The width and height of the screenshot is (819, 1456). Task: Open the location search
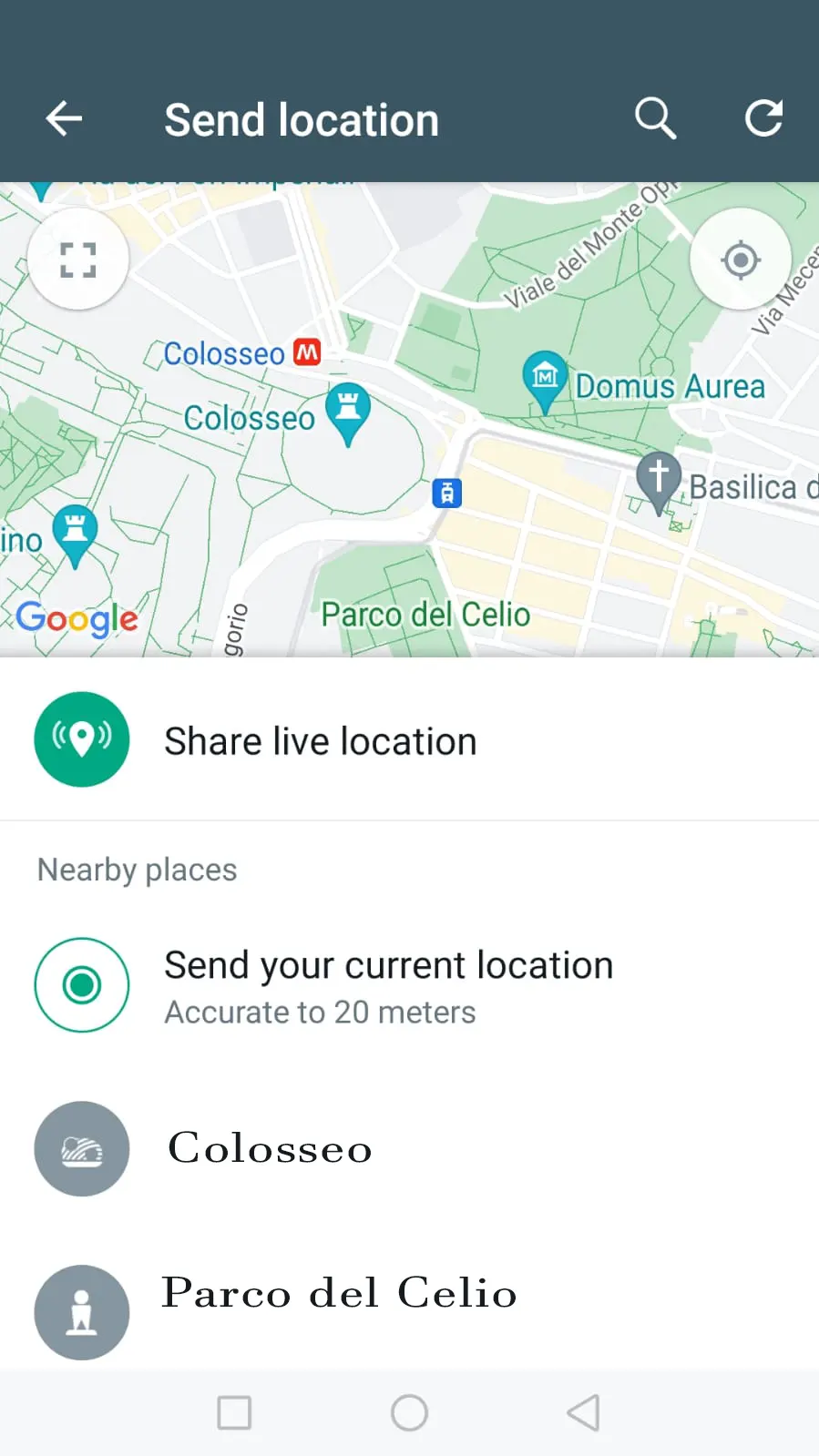pos(655,118)
